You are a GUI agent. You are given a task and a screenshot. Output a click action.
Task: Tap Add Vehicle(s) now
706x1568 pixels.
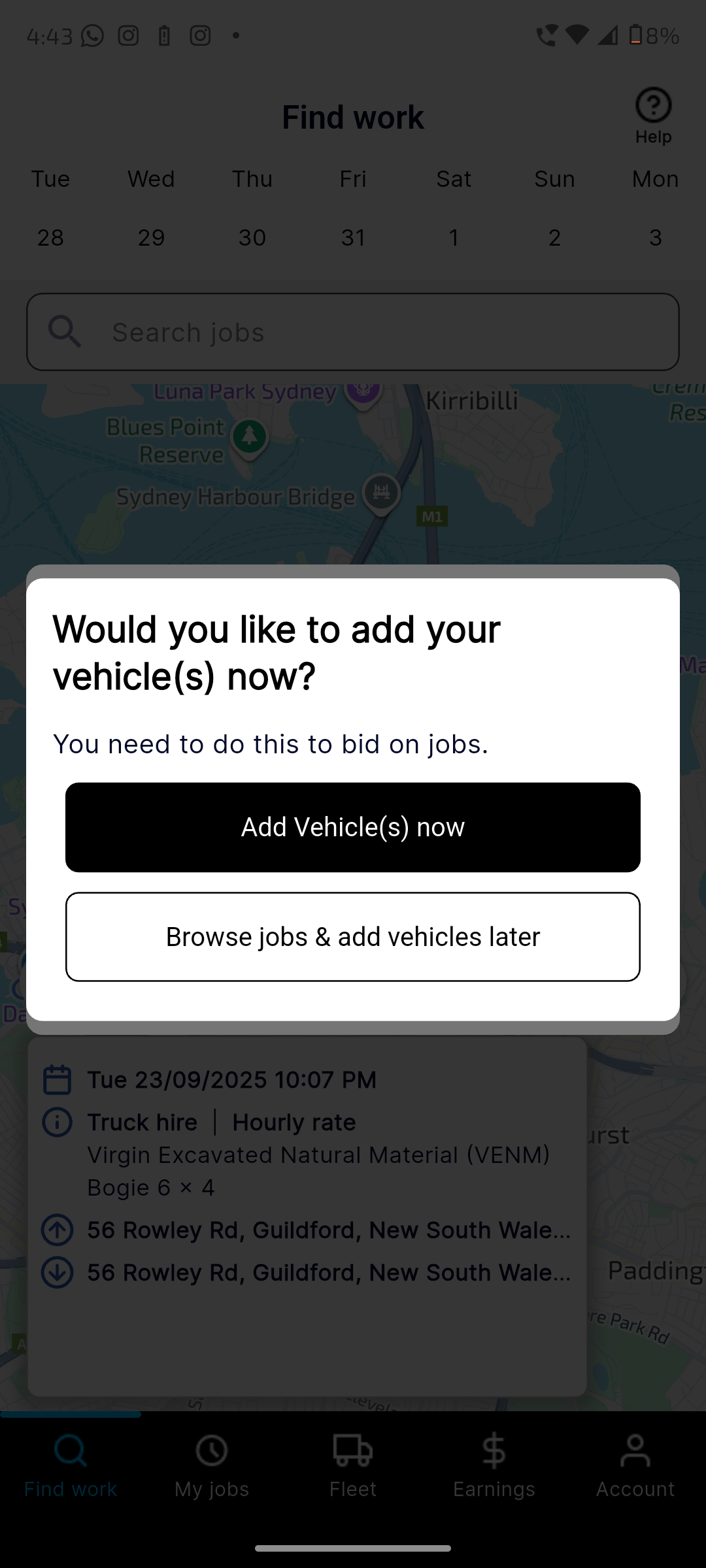point(353,826)
